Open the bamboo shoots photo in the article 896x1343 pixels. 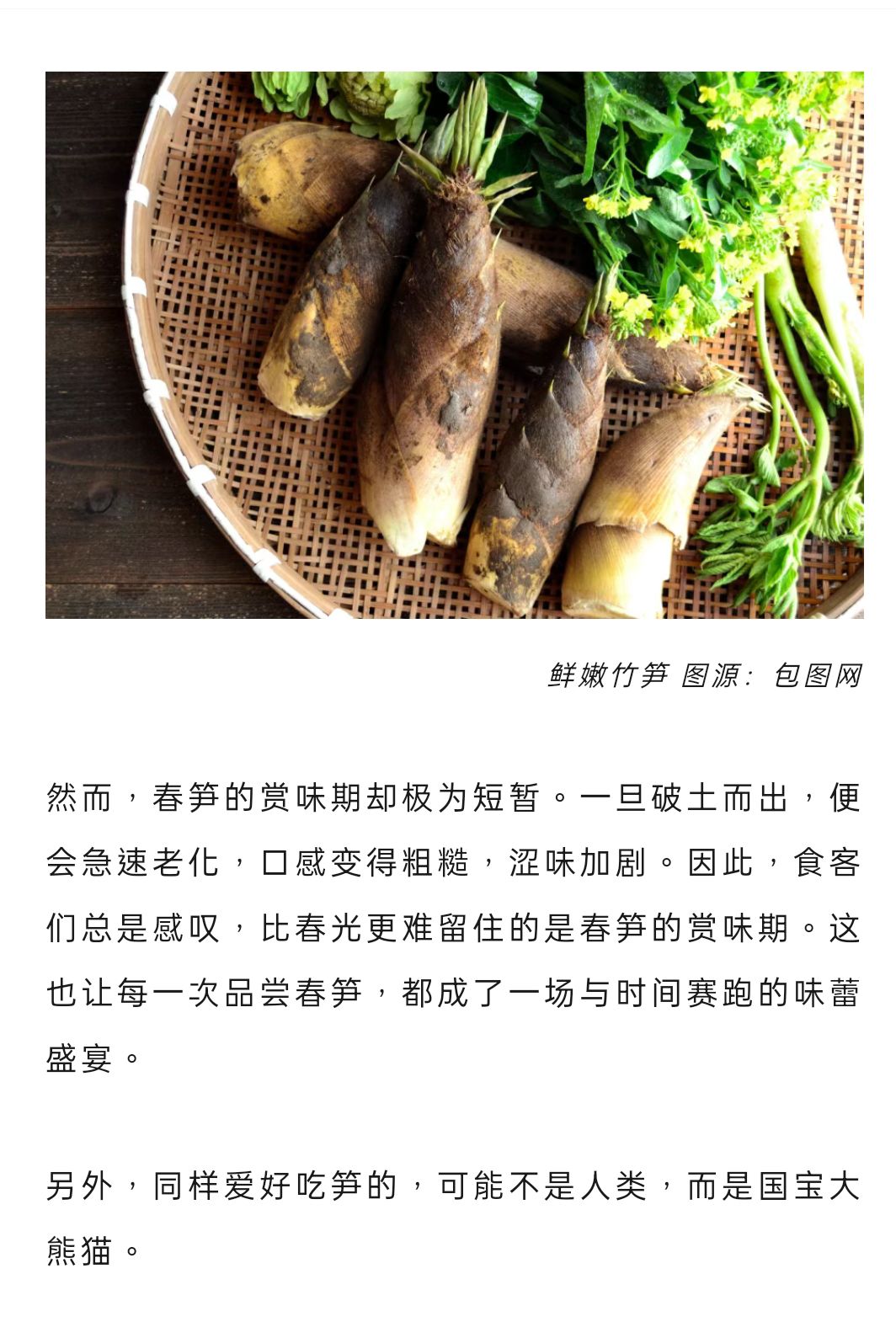point(454,345)
